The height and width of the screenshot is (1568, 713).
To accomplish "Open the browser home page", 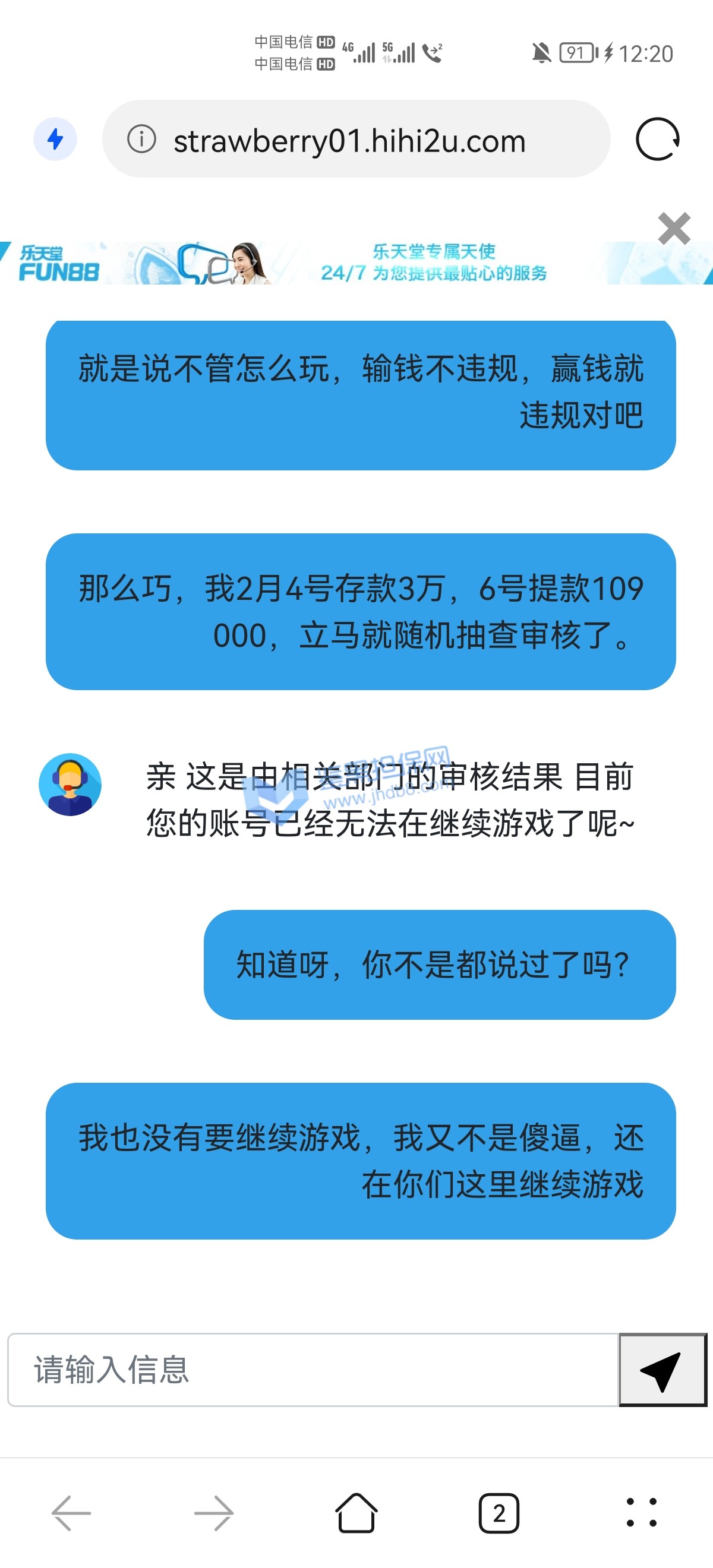I will coord(356,1513).
